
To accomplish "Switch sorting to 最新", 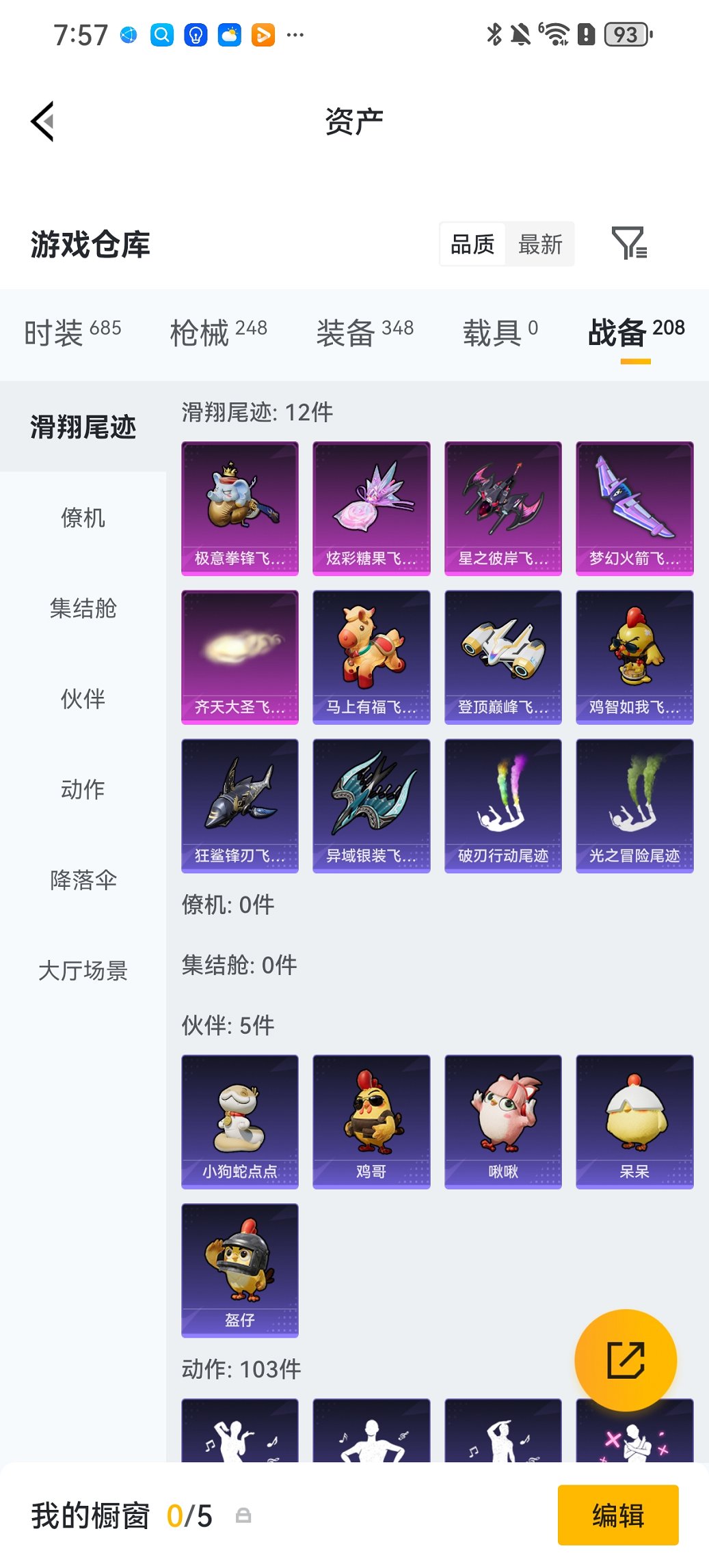I will (541, 244).
